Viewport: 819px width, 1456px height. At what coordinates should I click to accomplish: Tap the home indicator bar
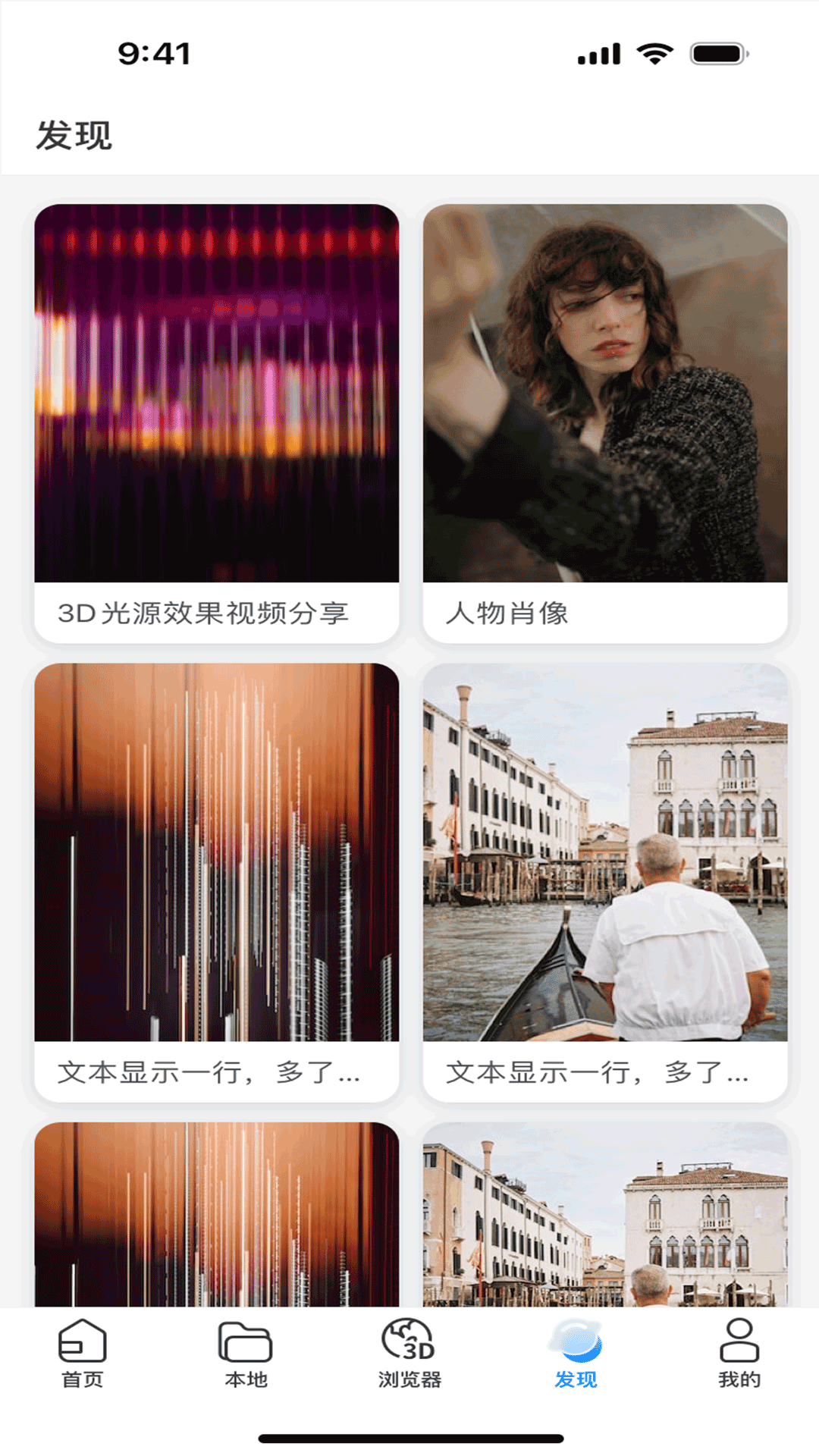(409, 1437)
